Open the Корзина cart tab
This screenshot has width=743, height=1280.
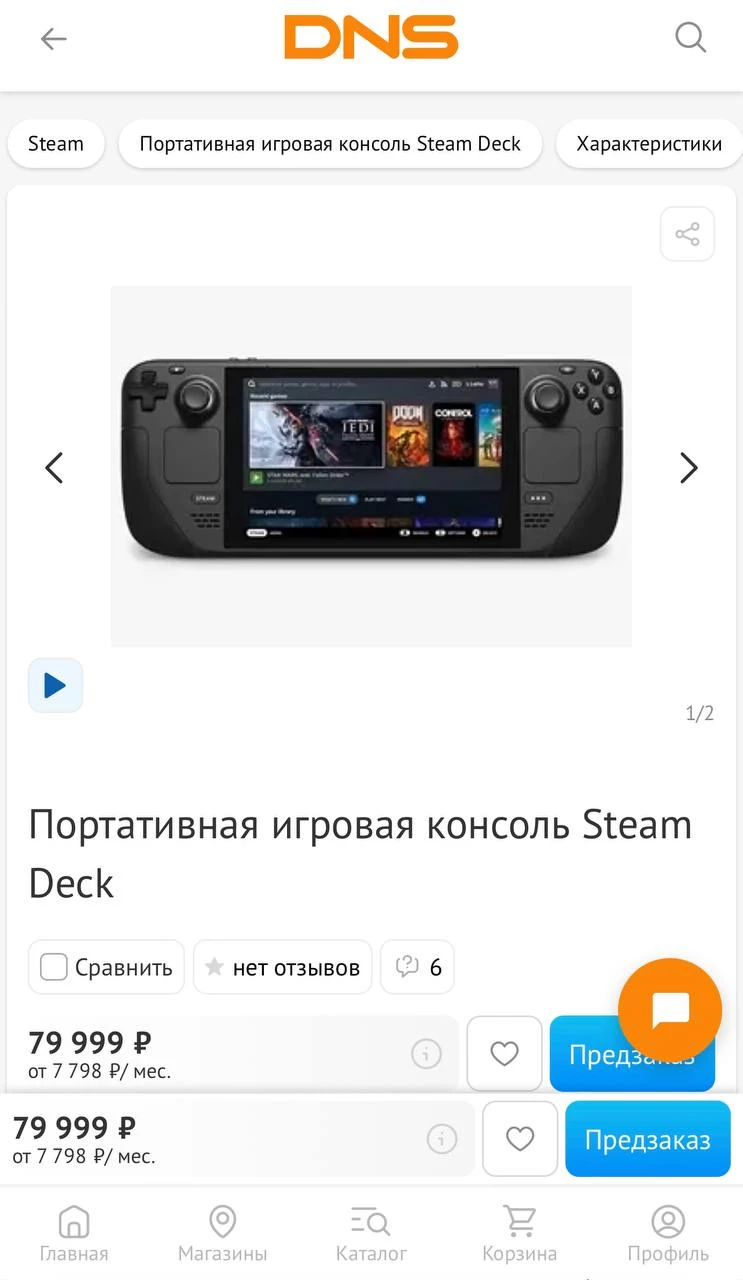click(519, 1234)
